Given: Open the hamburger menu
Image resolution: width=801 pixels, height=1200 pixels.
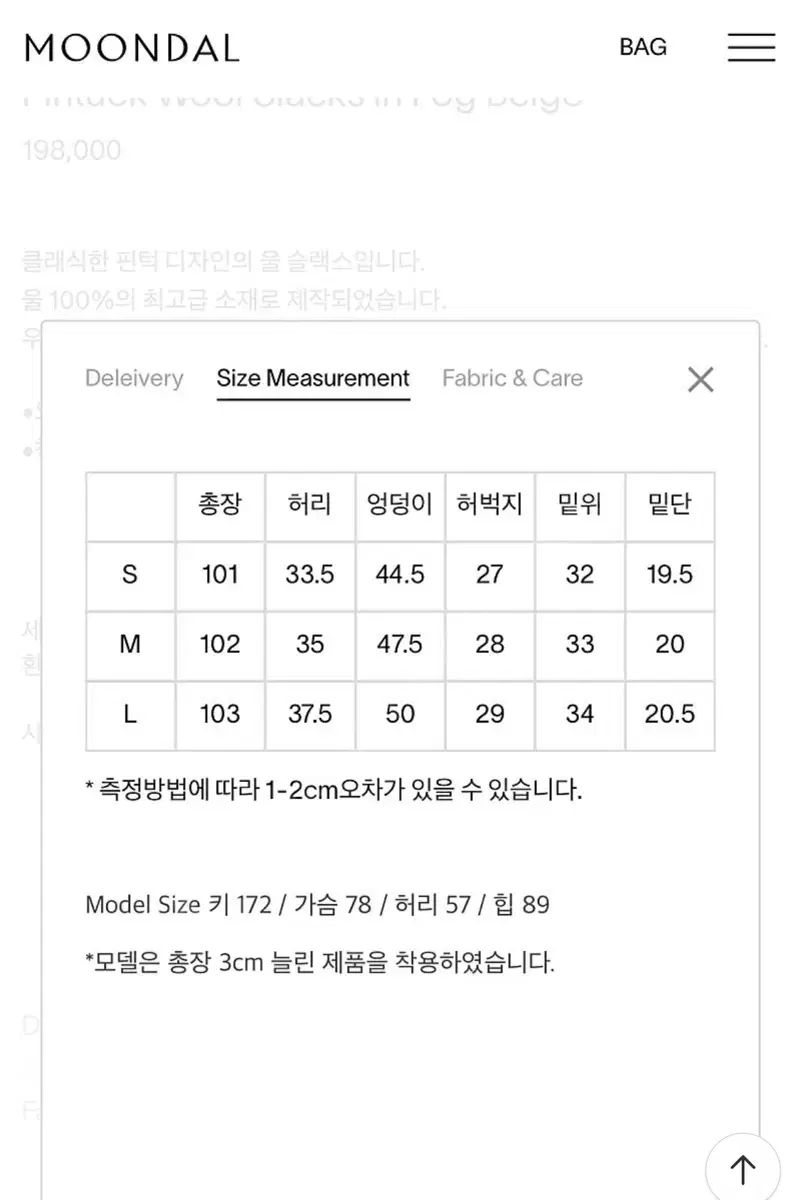Looking at the screenshot, I should coord(751,47).
